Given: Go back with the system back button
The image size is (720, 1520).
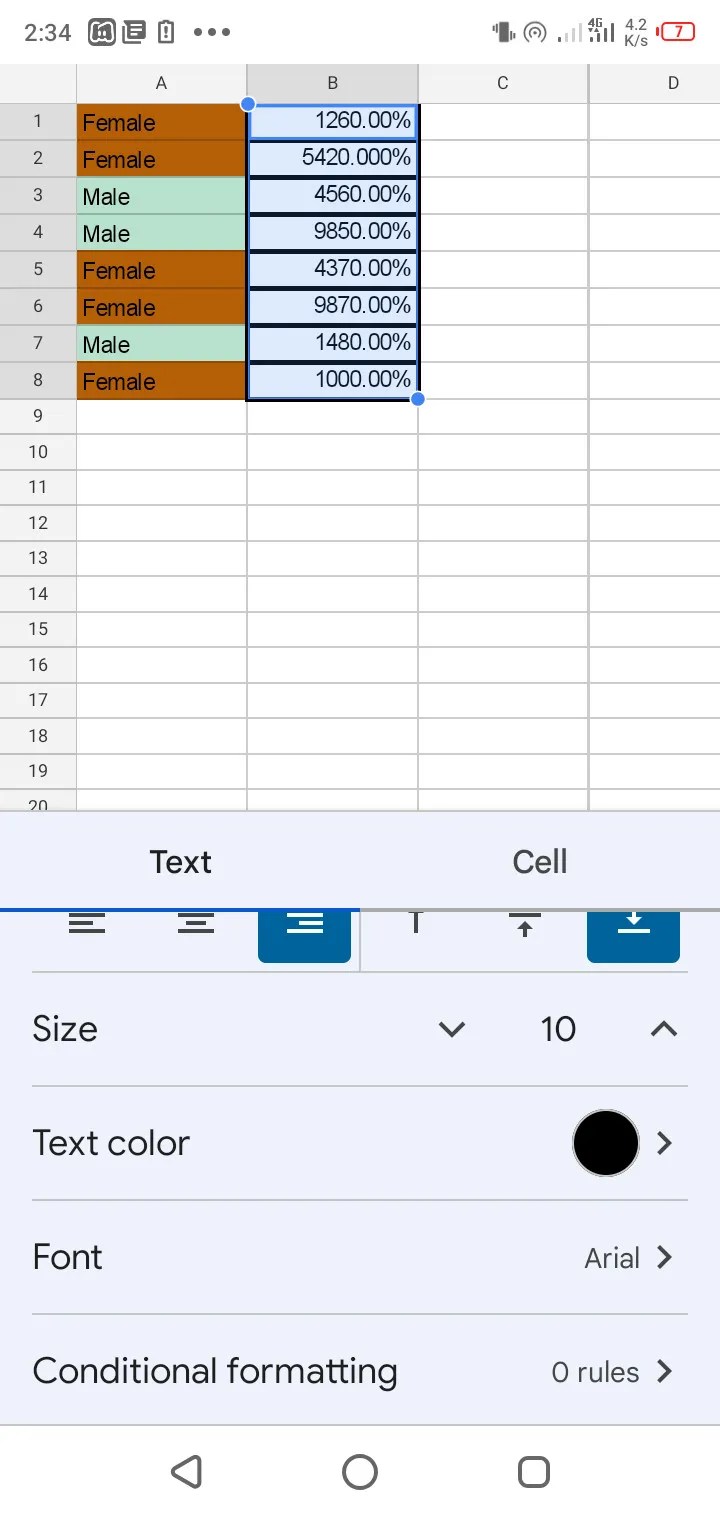Looking at the screenshot, I should pos(187,1472).
